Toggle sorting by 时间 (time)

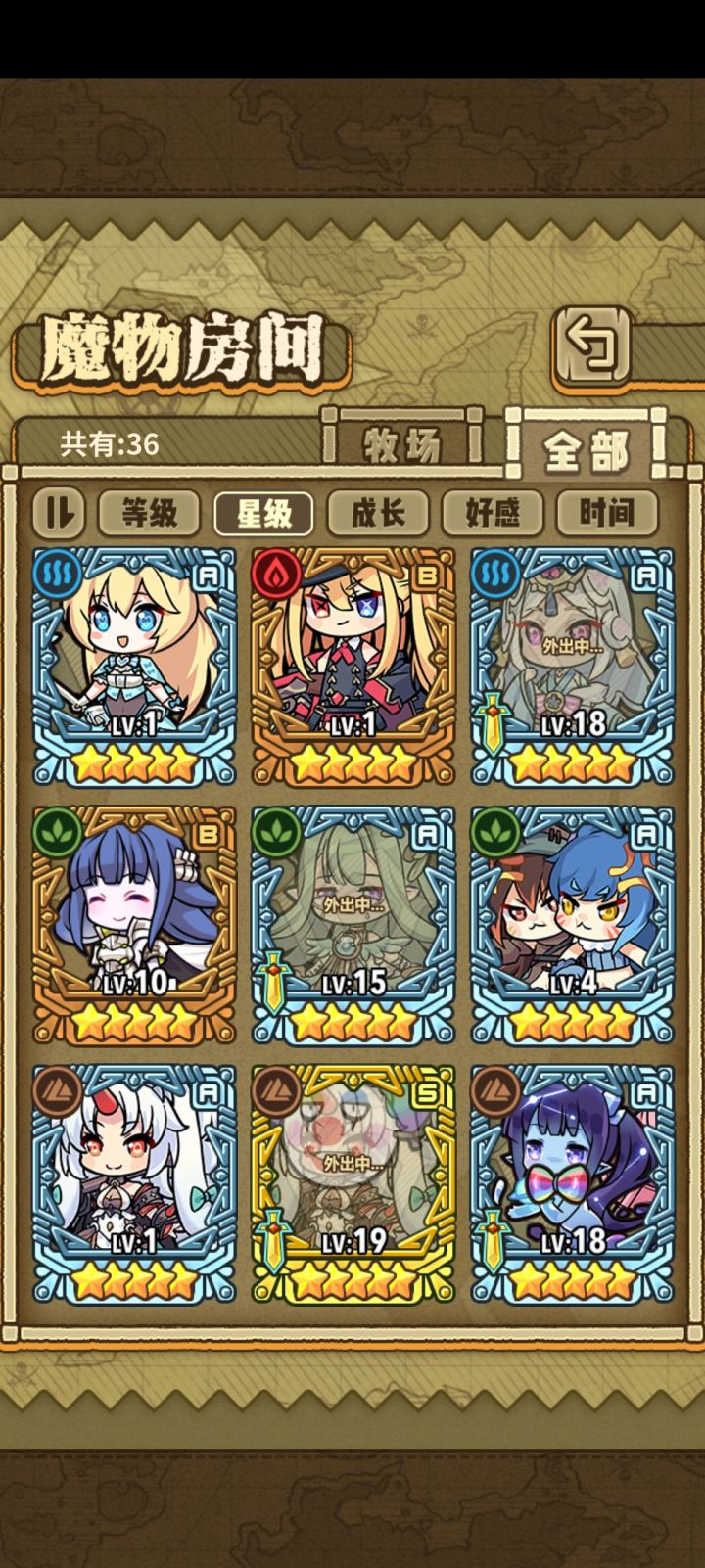607,513
